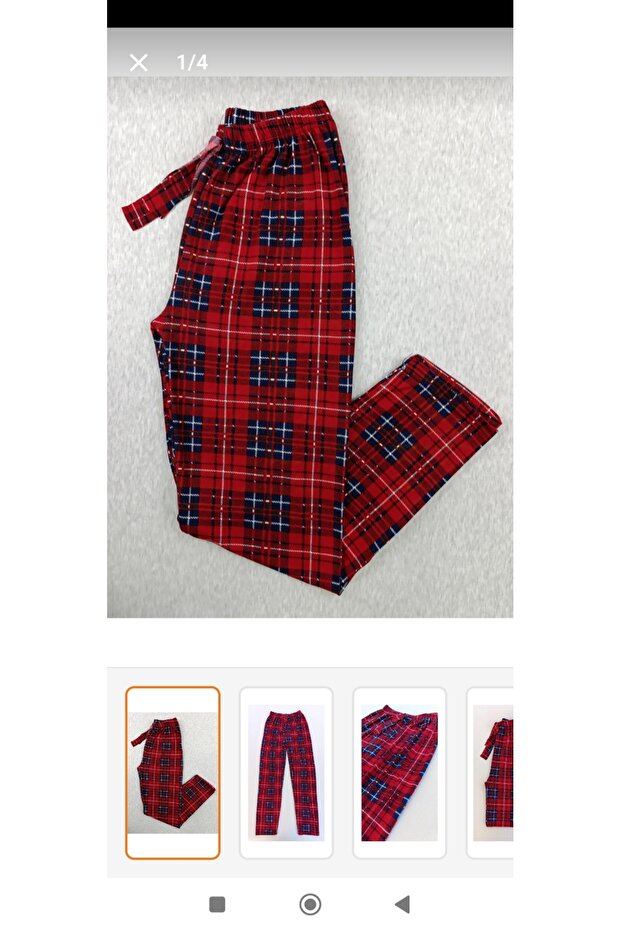Viewport: 621px width, 931px height.
Task: View the second thumbnail showing full-length pants
Action: [x=286, y=772]
